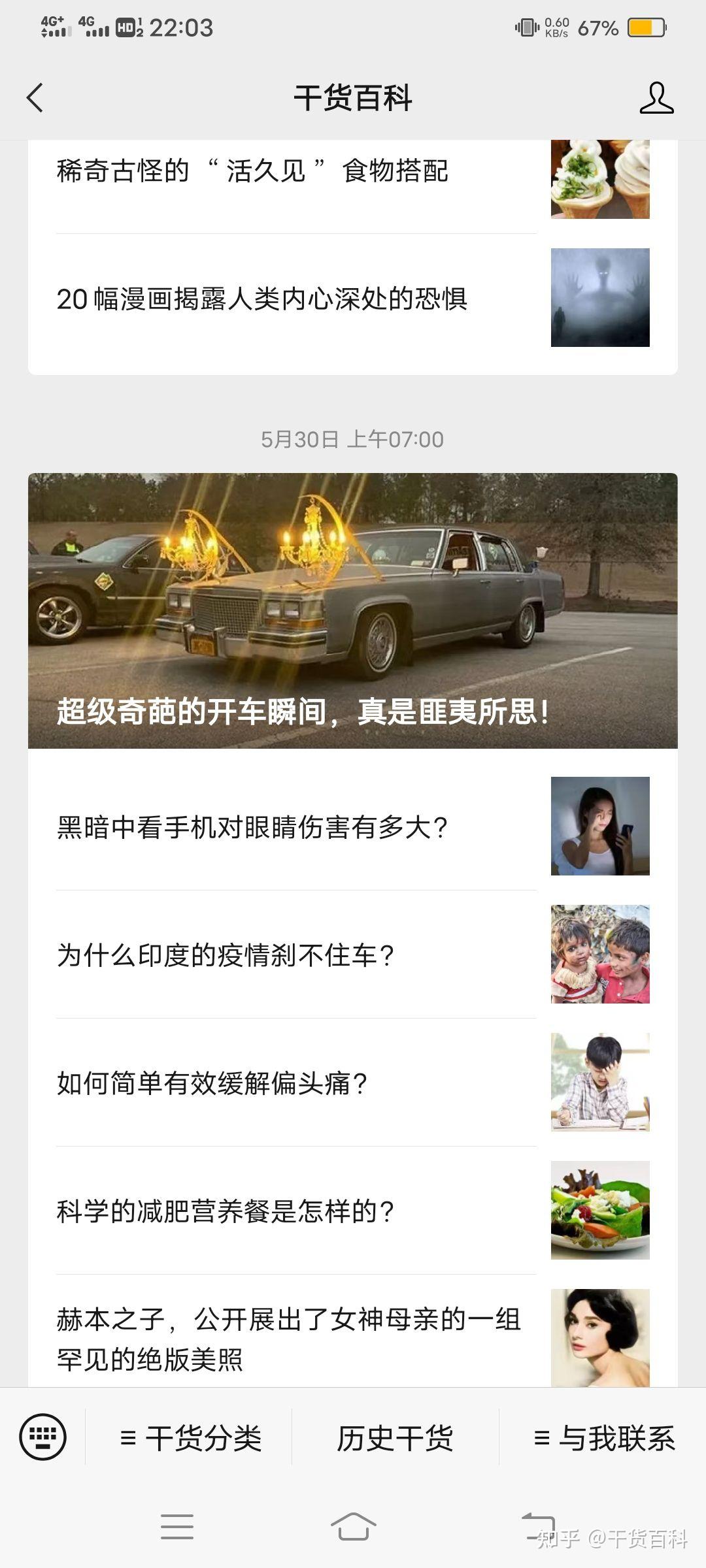Open the featured article 超级奇葩的开车瞬间
The height and width of the screenshot is (1568, 706).
[352, 610]
